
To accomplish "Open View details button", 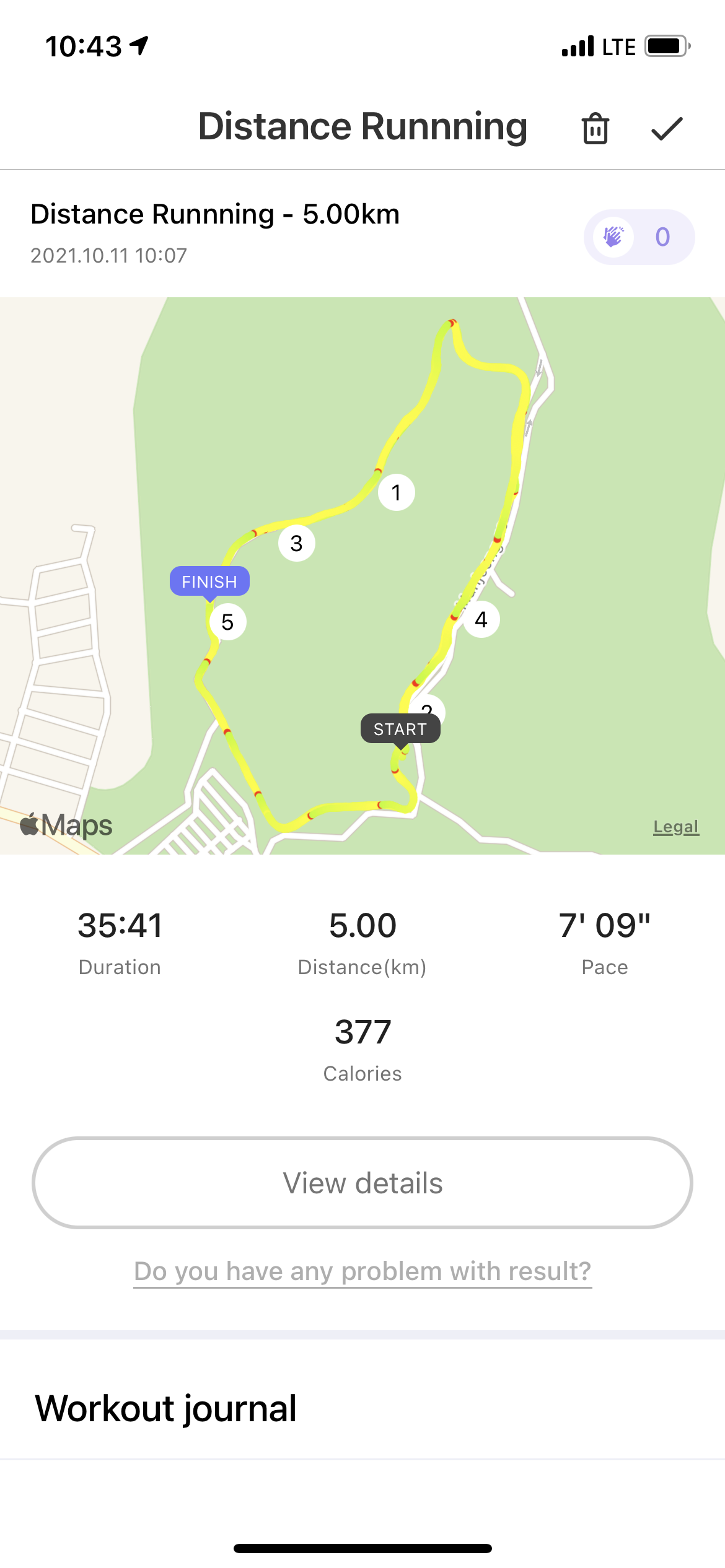I will pos(362,1183).
